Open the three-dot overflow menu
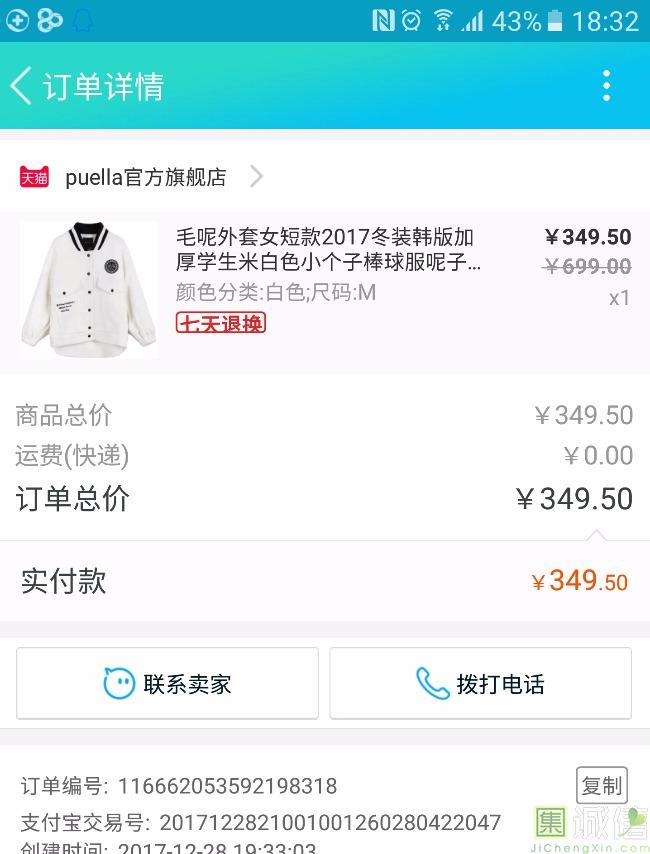The width and height of the screenshot is (650, 854). 606,86
